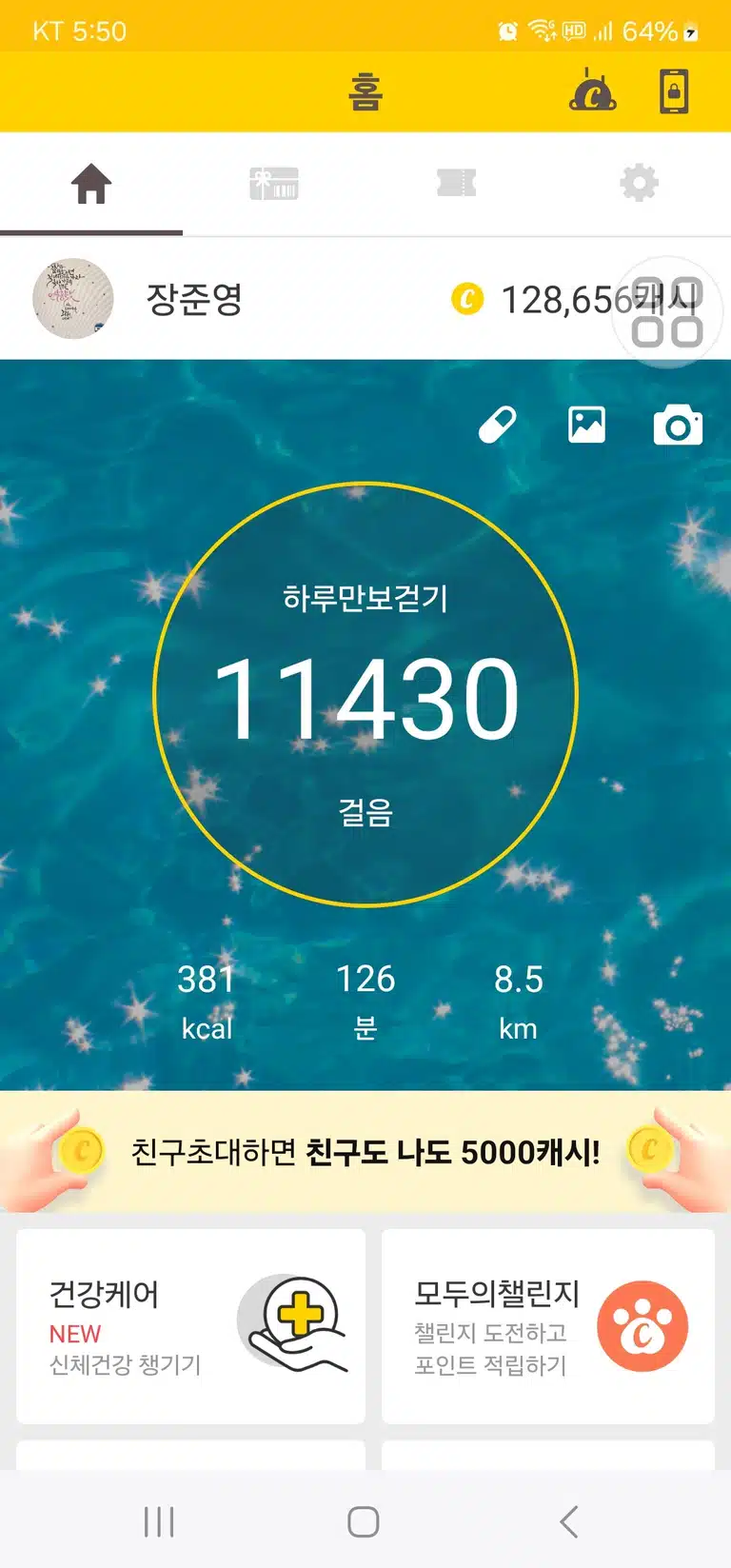The image size is (731, 1568).
Task: Open the settings gear tab
Action: tap(640, 184)
